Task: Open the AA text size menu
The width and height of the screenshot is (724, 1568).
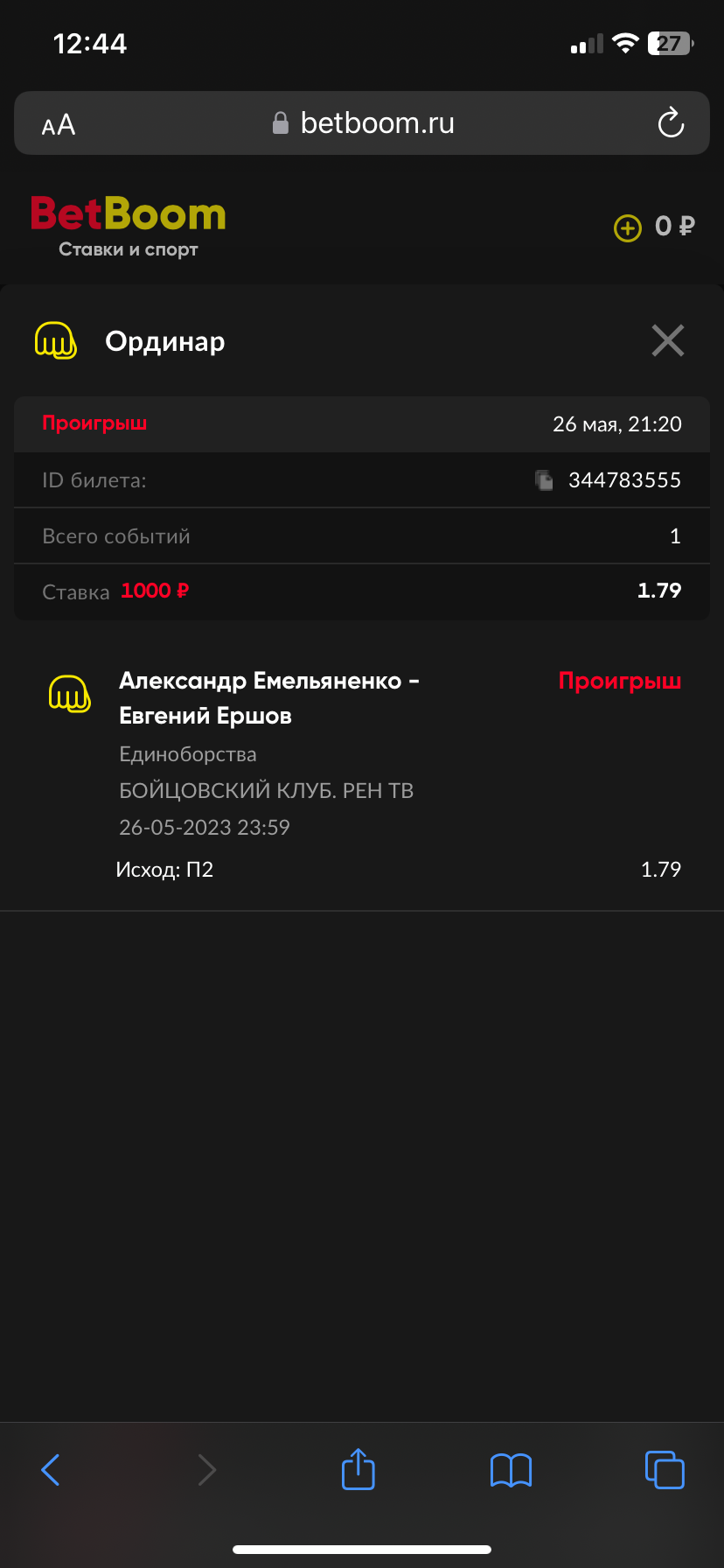Action: click(x=59, y=125)
